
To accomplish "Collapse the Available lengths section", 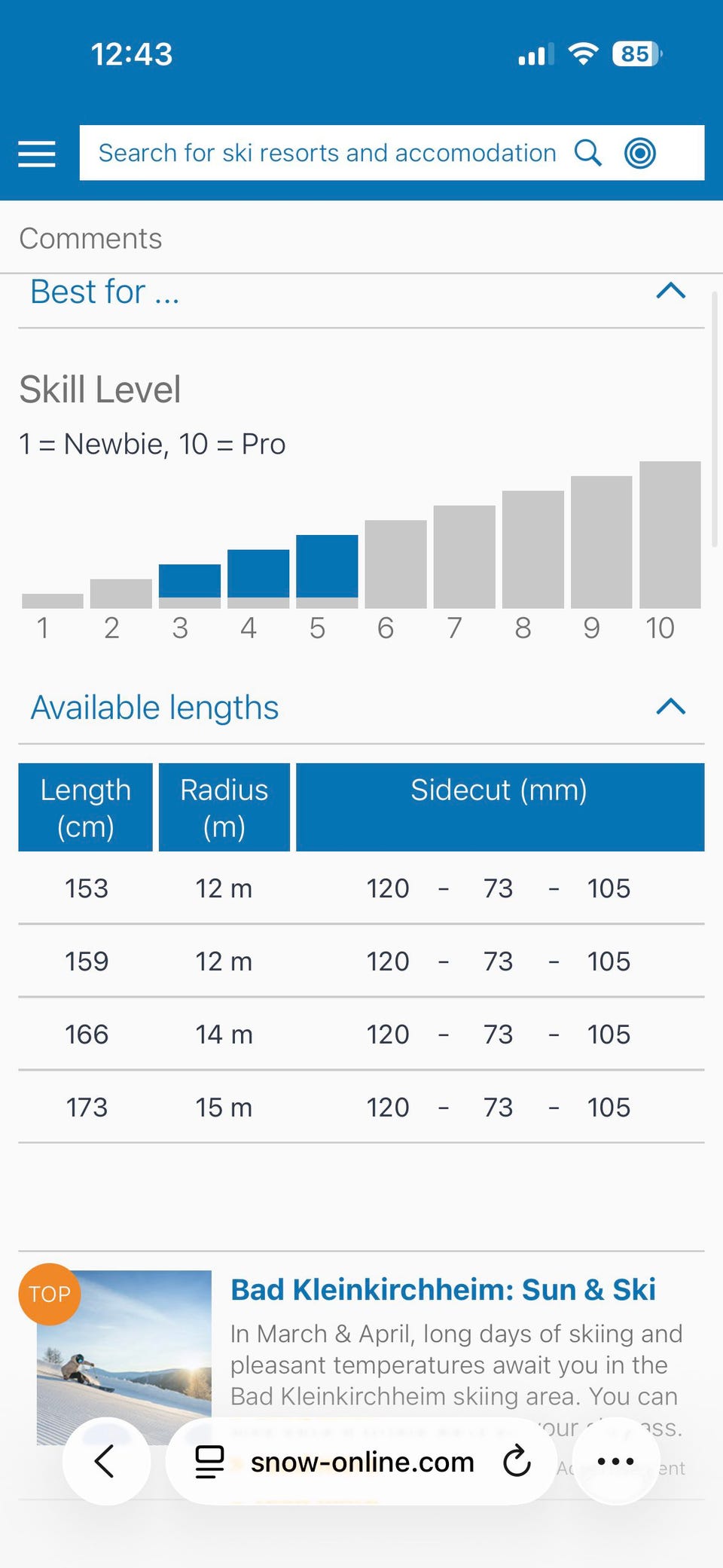I will (670, 707).
